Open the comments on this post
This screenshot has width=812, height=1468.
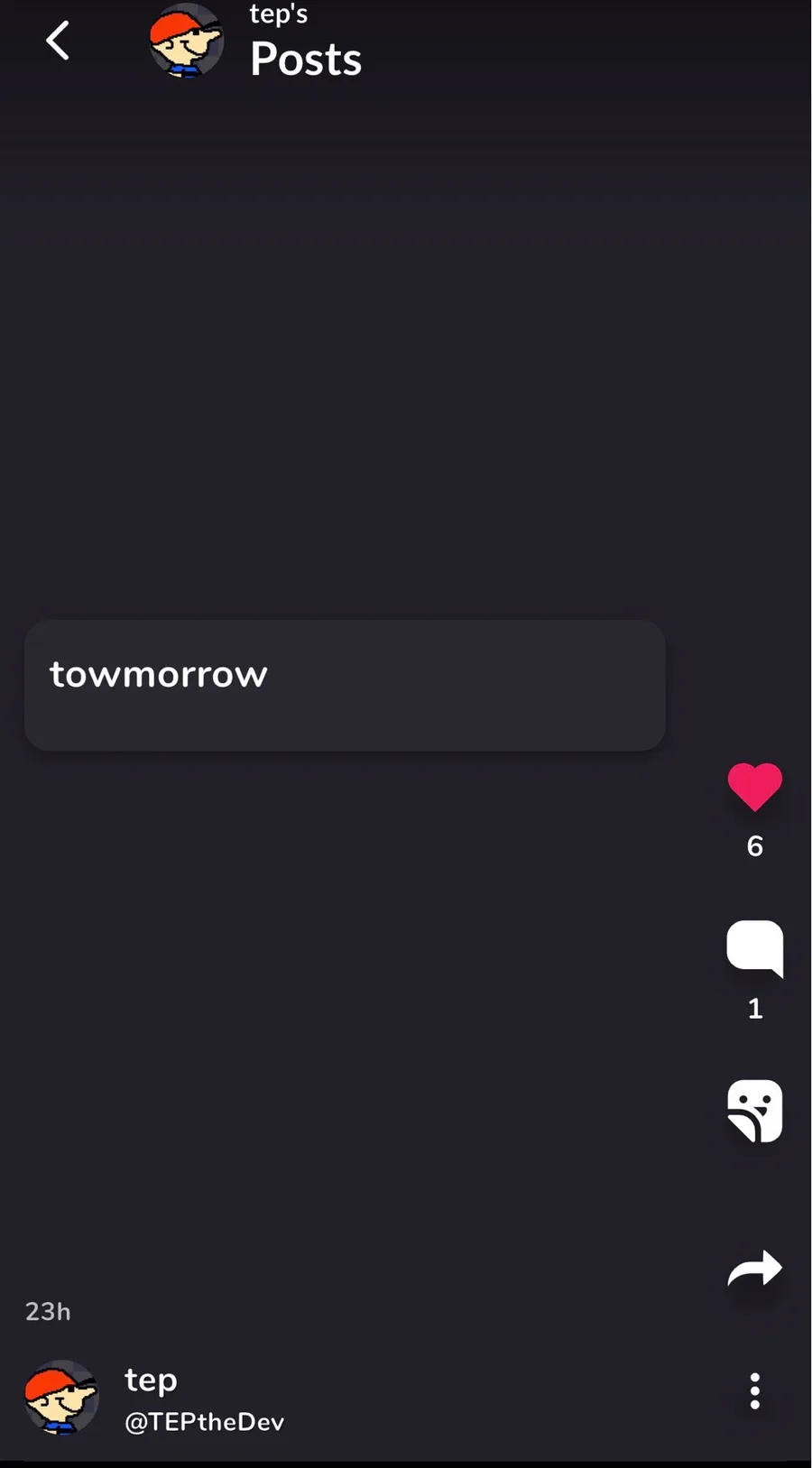coord(754,947)
